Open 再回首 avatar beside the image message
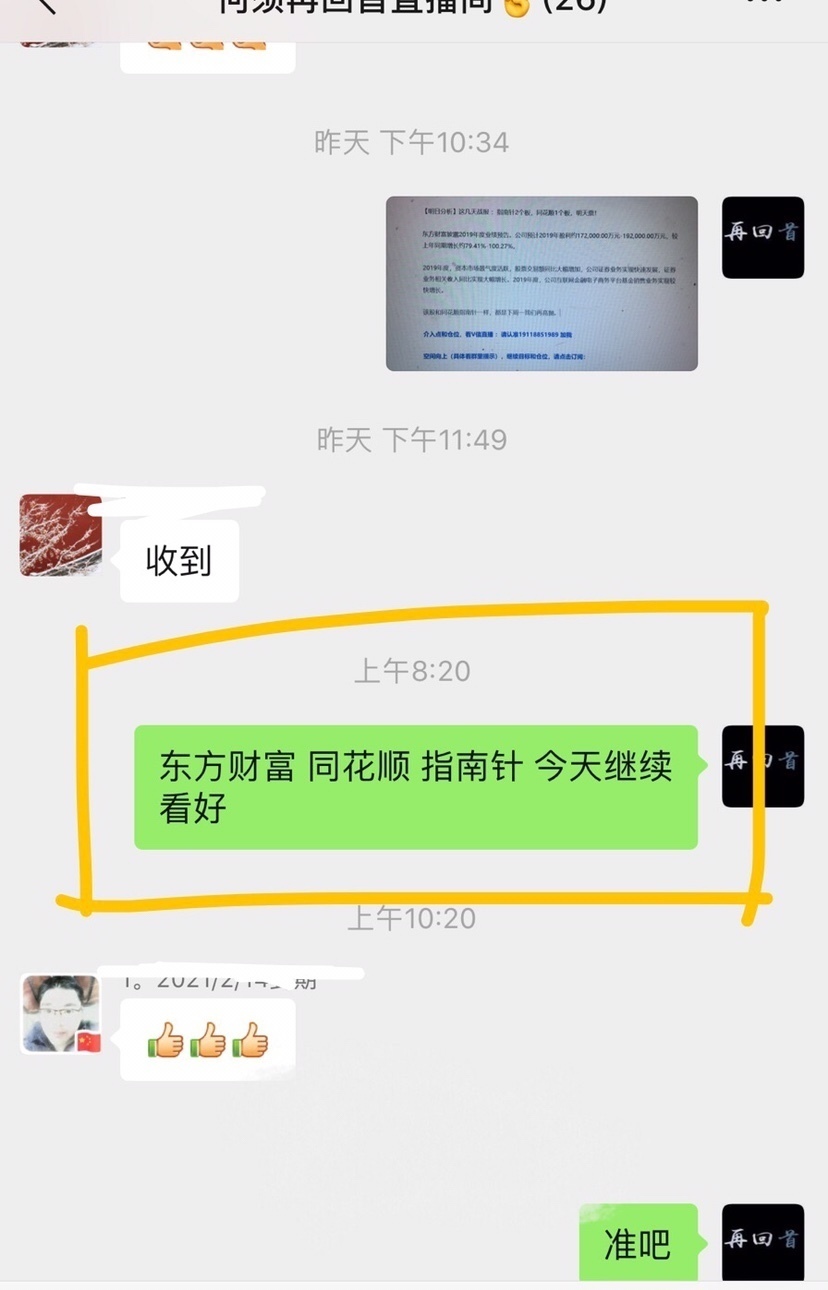The image size is (828, 1290). pyautogui.click(x=763, y=237)
